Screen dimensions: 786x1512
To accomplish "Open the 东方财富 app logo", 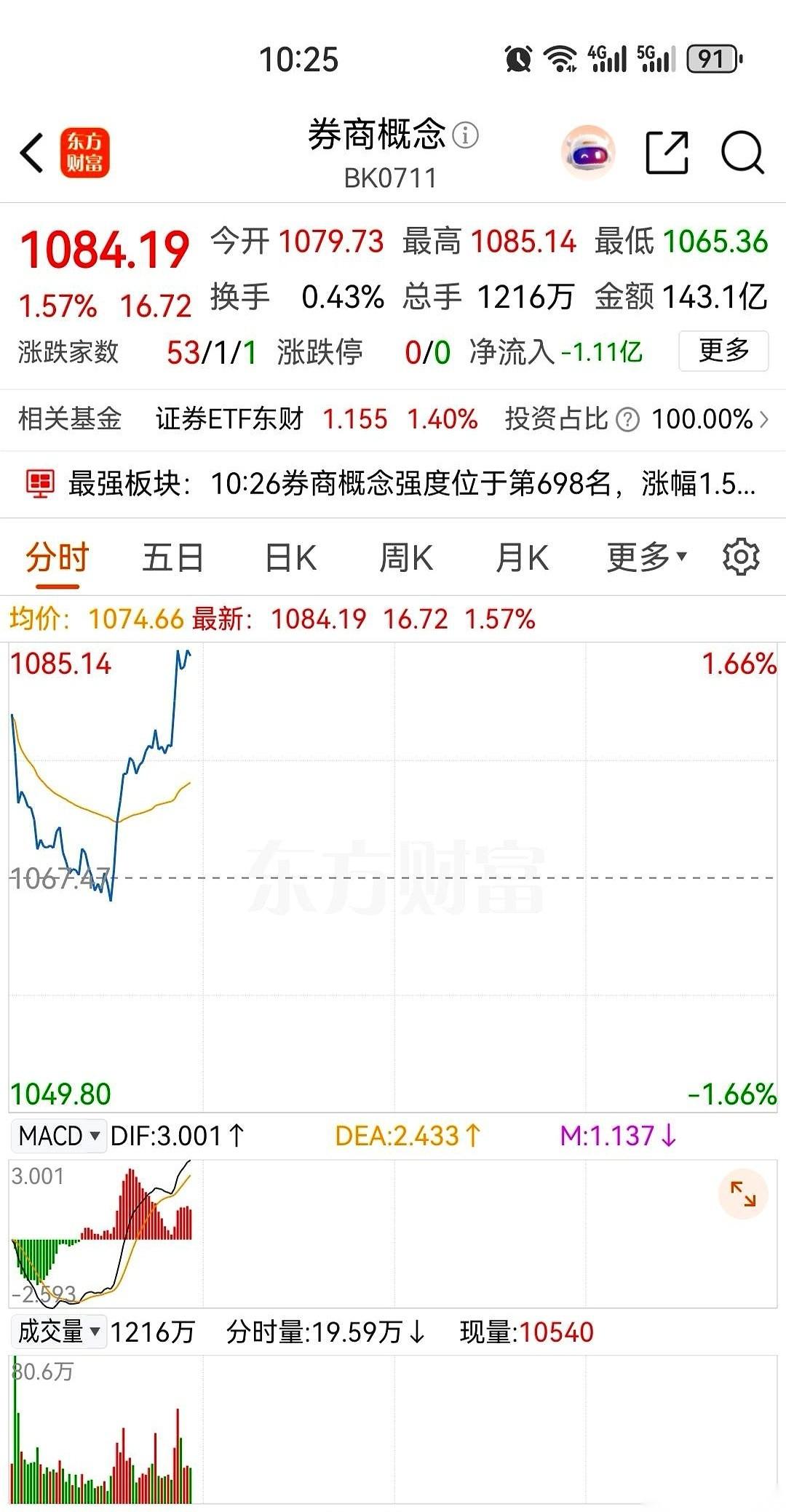I will click(x=84, y=151).
